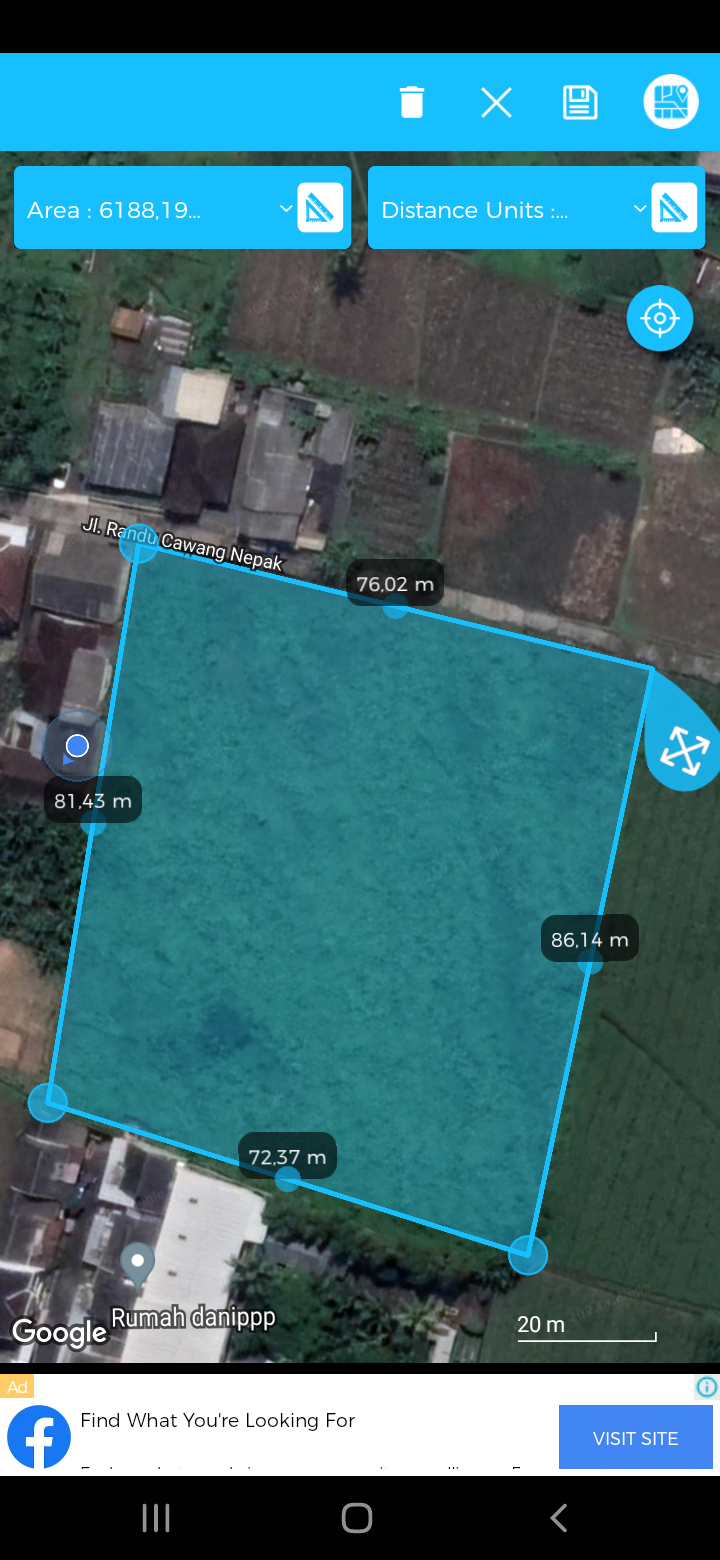Open recent apps from the navigation bar
The height and width of the screenshot is (1560, 720).
(x=156, y=1517)
